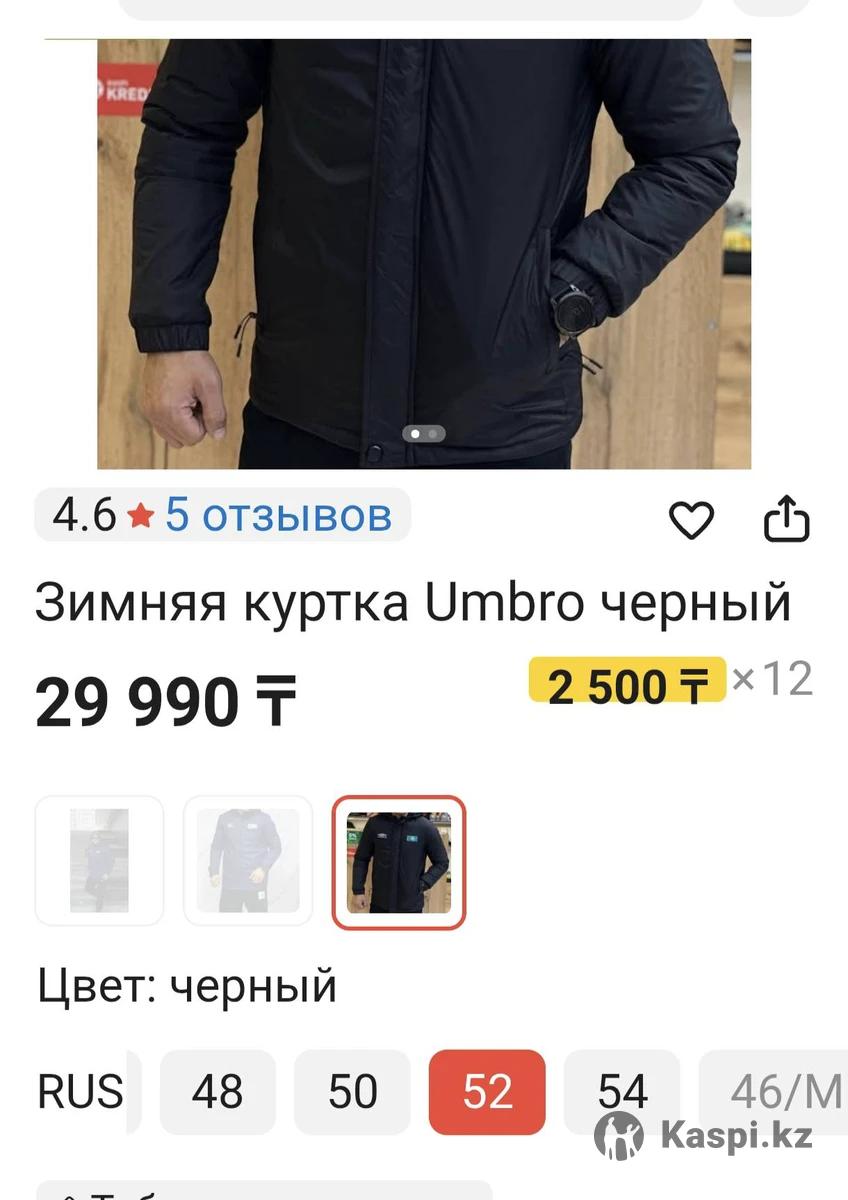The image size is (848, 1200).
Task: Select size 48
Action: pos(217,1092)
